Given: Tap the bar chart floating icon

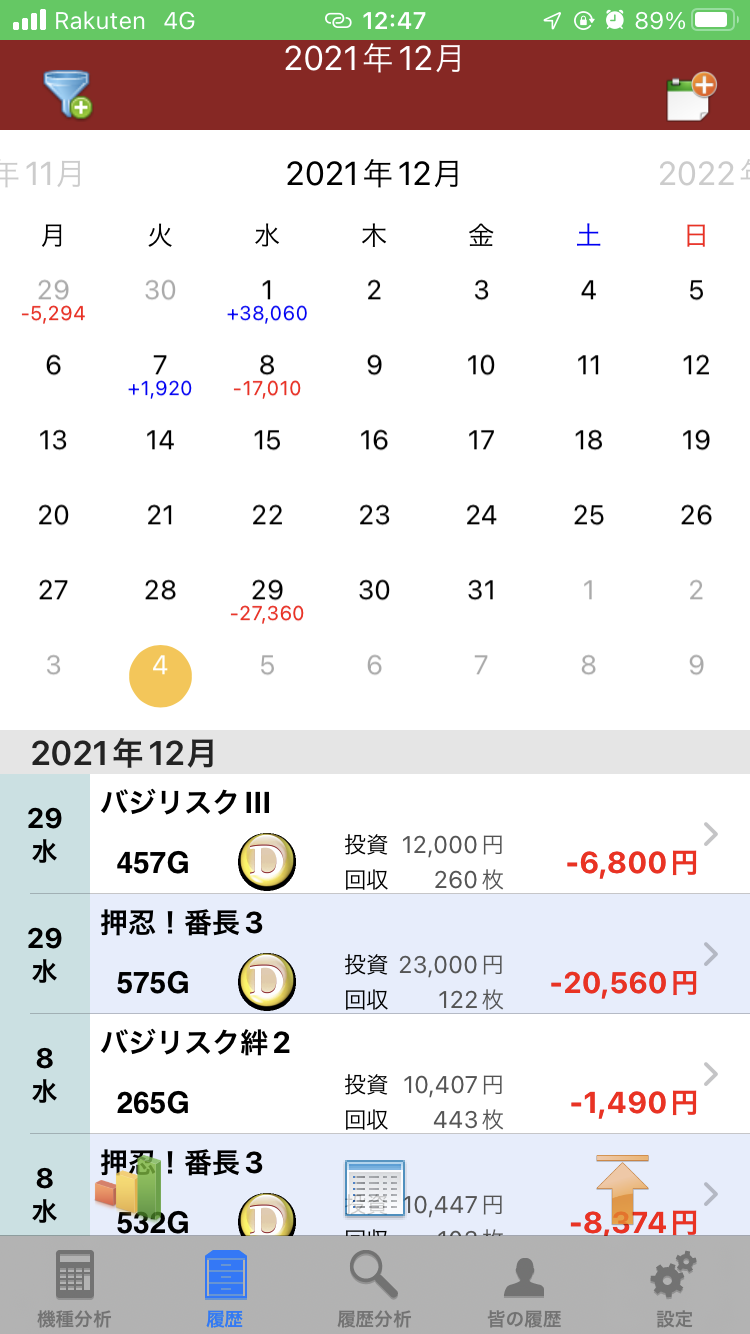Looking at the screenshot, I should click(x=128, y=1186).
